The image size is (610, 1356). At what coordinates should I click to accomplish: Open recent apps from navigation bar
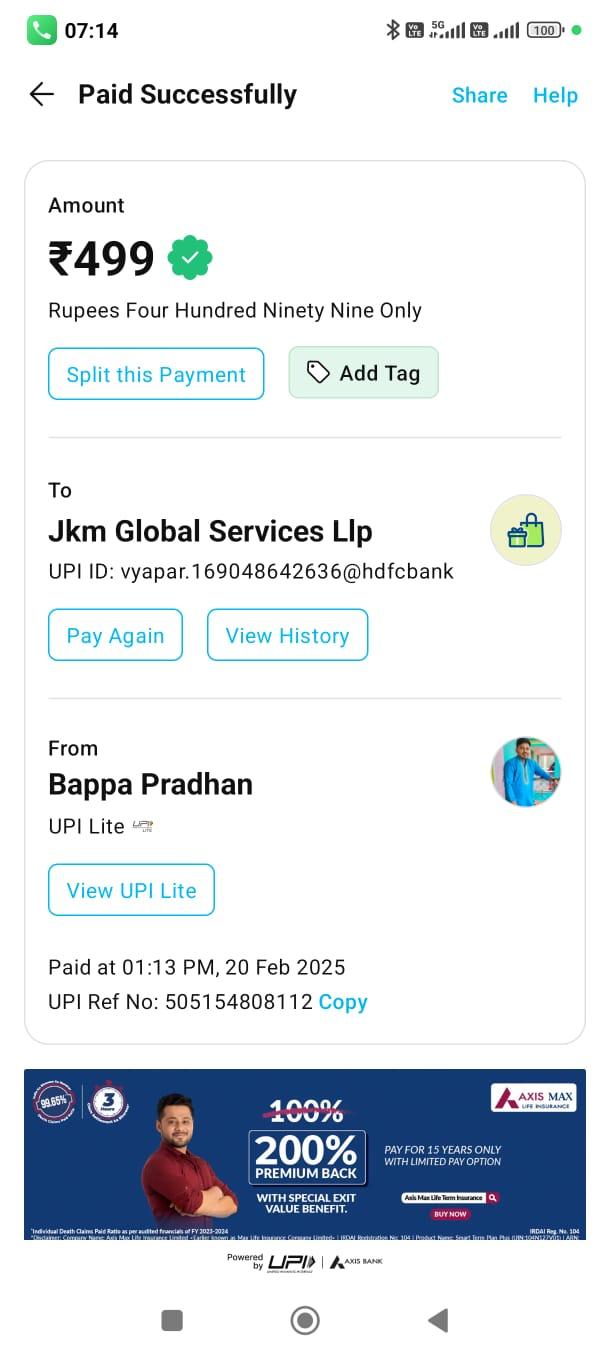click(172, 1321)
